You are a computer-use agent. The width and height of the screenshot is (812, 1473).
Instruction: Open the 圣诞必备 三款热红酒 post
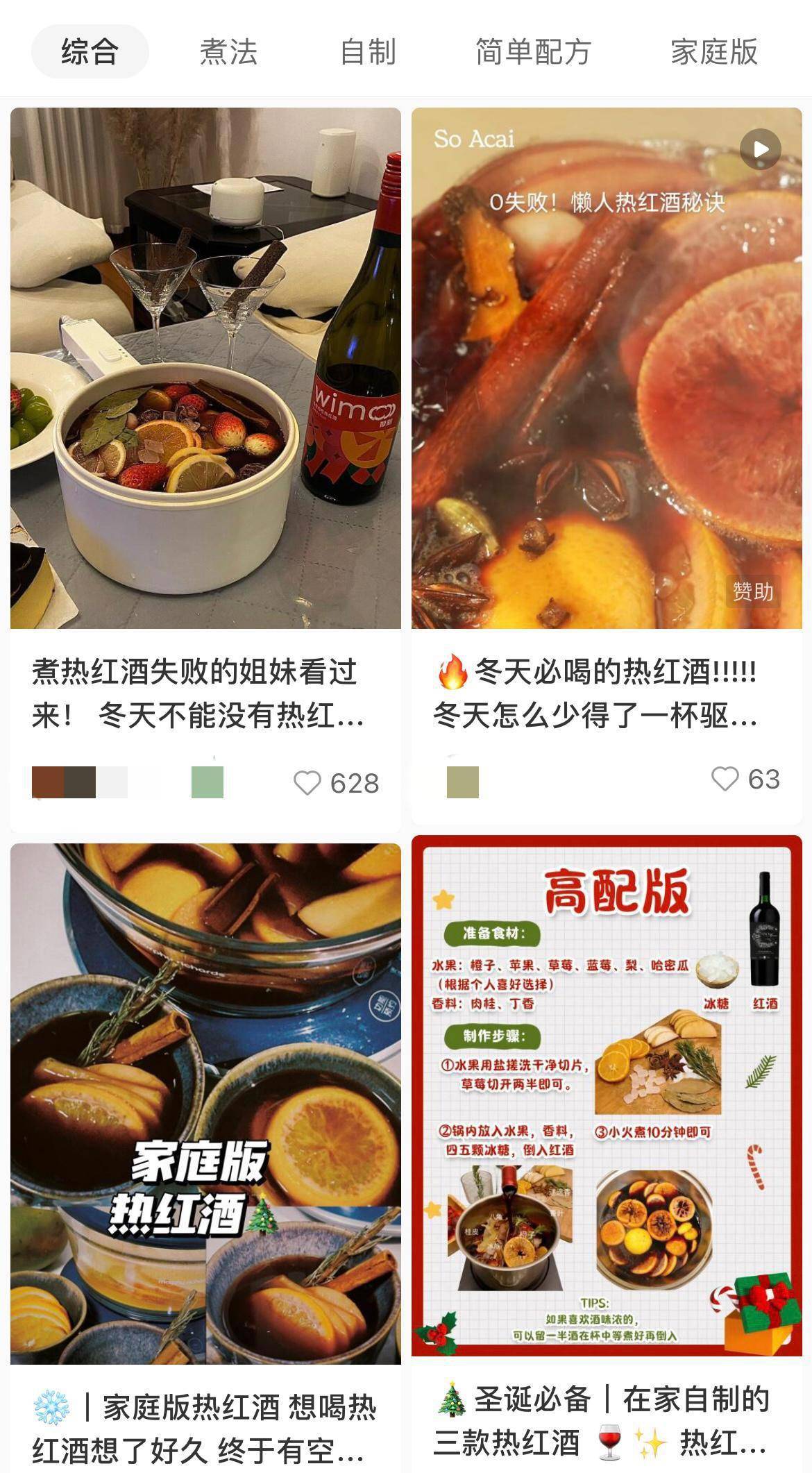(607, 1097)
